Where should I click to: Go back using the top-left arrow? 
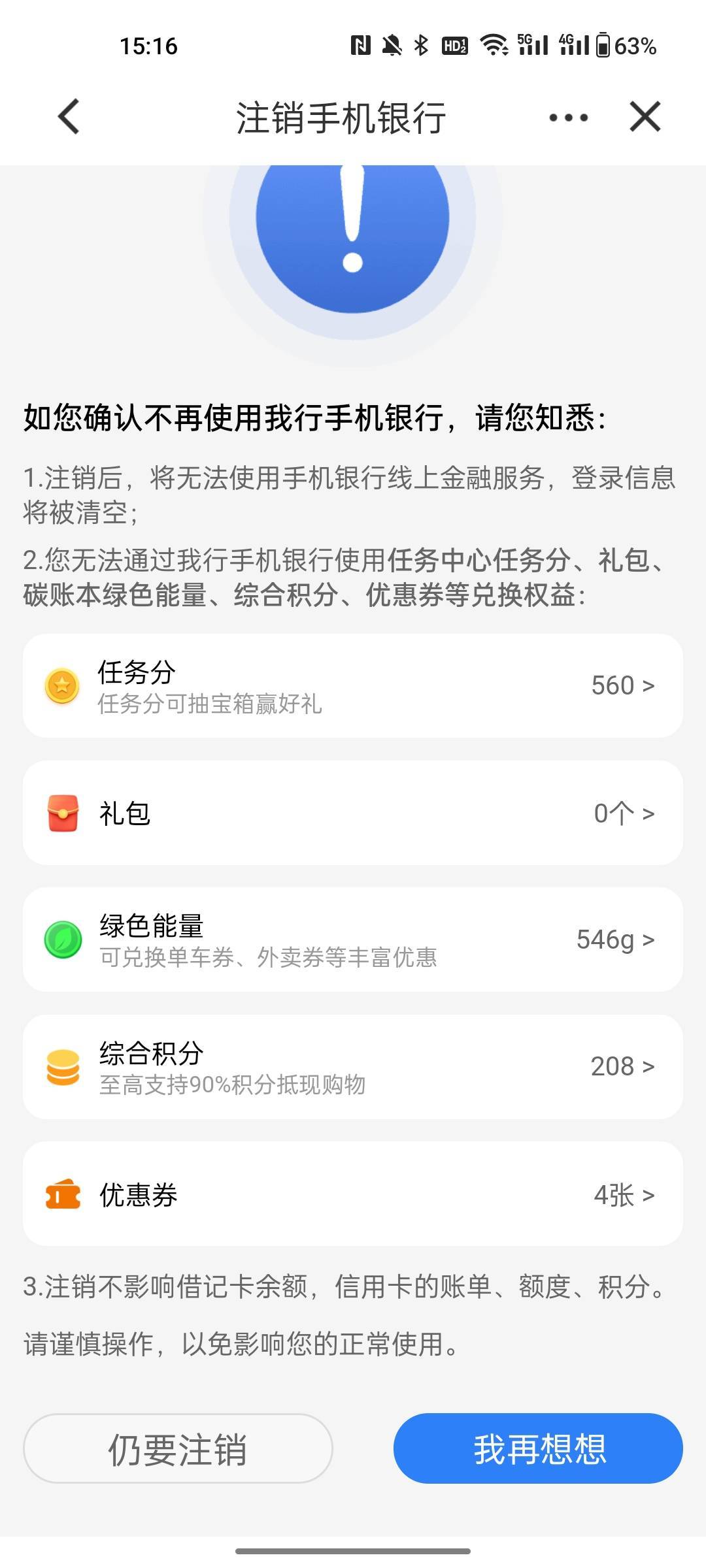point(69,117)
